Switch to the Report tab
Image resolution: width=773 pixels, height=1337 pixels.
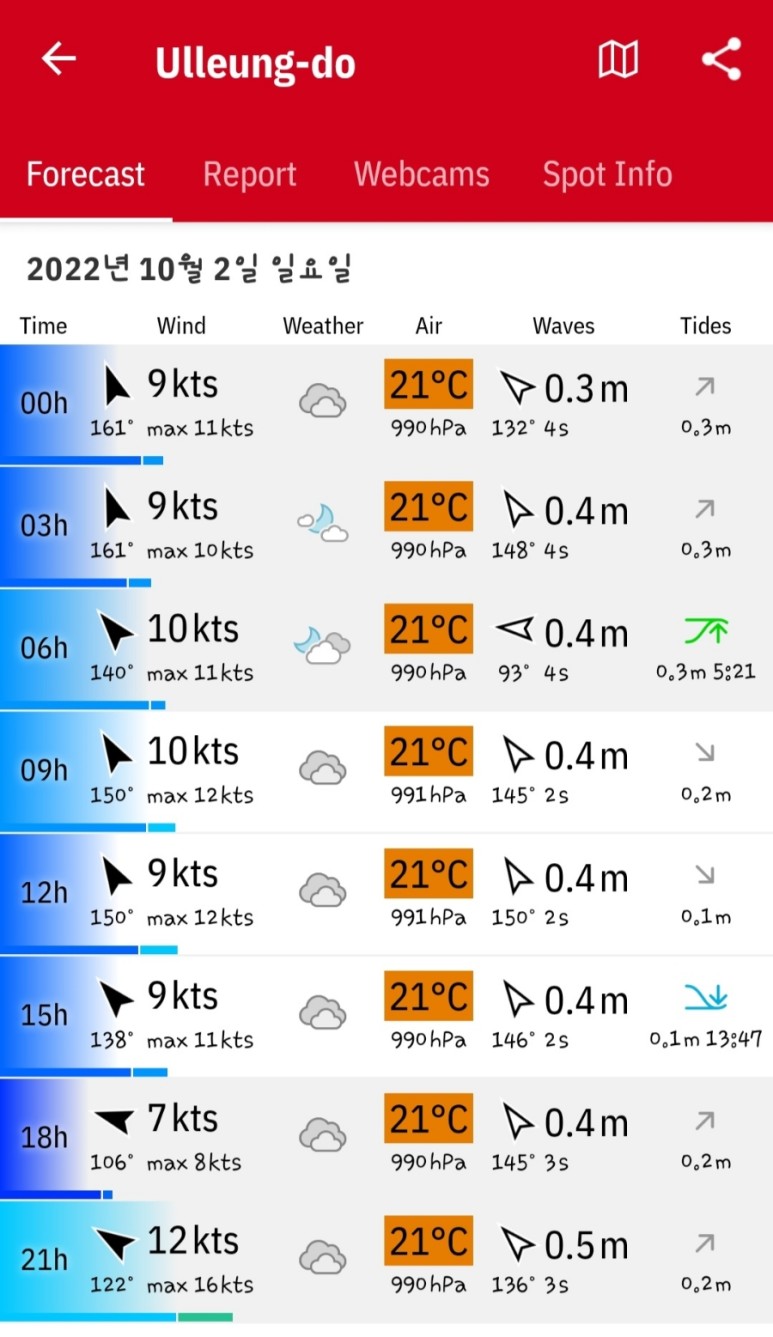pos(250,175)
